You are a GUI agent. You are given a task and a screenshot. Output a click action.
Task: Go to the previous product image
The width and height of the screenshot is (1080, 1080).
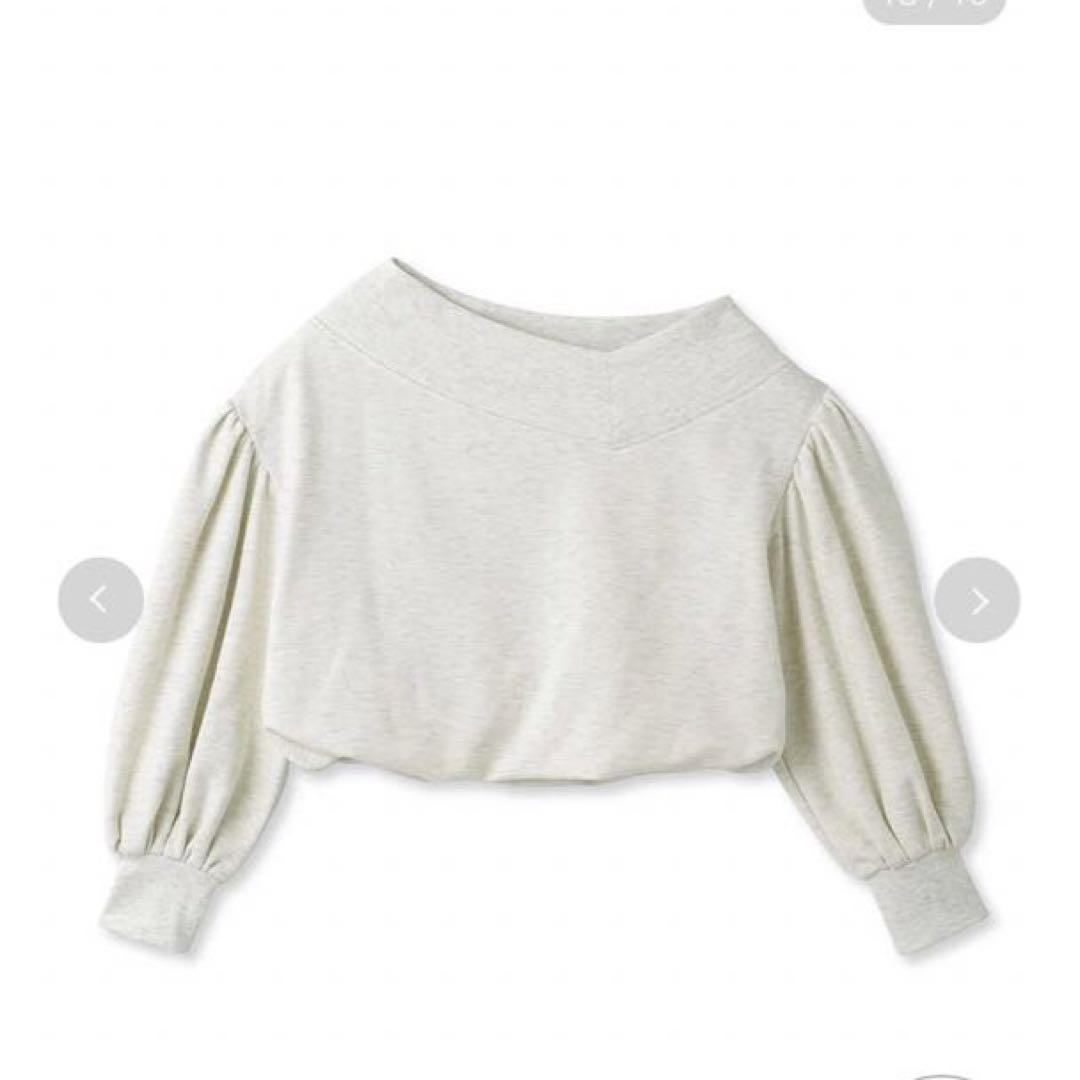100,600
